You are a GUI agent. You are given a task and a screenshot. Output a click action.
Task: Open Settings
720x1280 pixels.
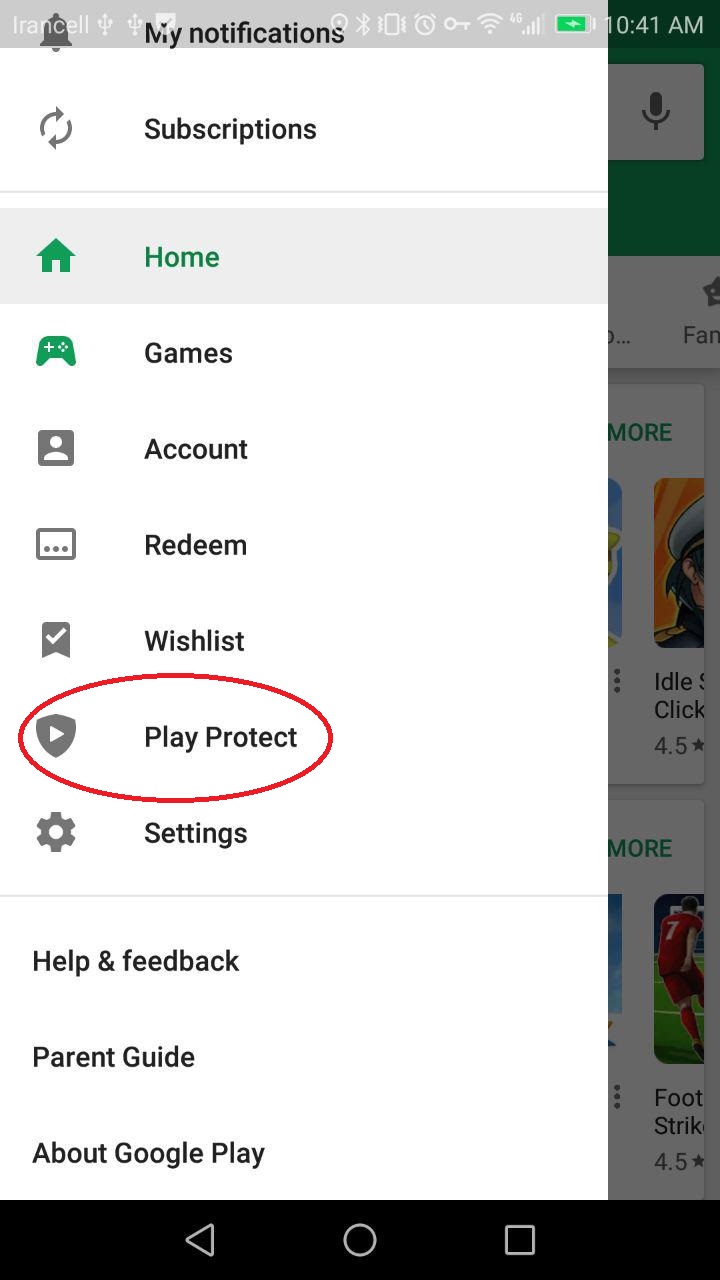click(195, 833)
